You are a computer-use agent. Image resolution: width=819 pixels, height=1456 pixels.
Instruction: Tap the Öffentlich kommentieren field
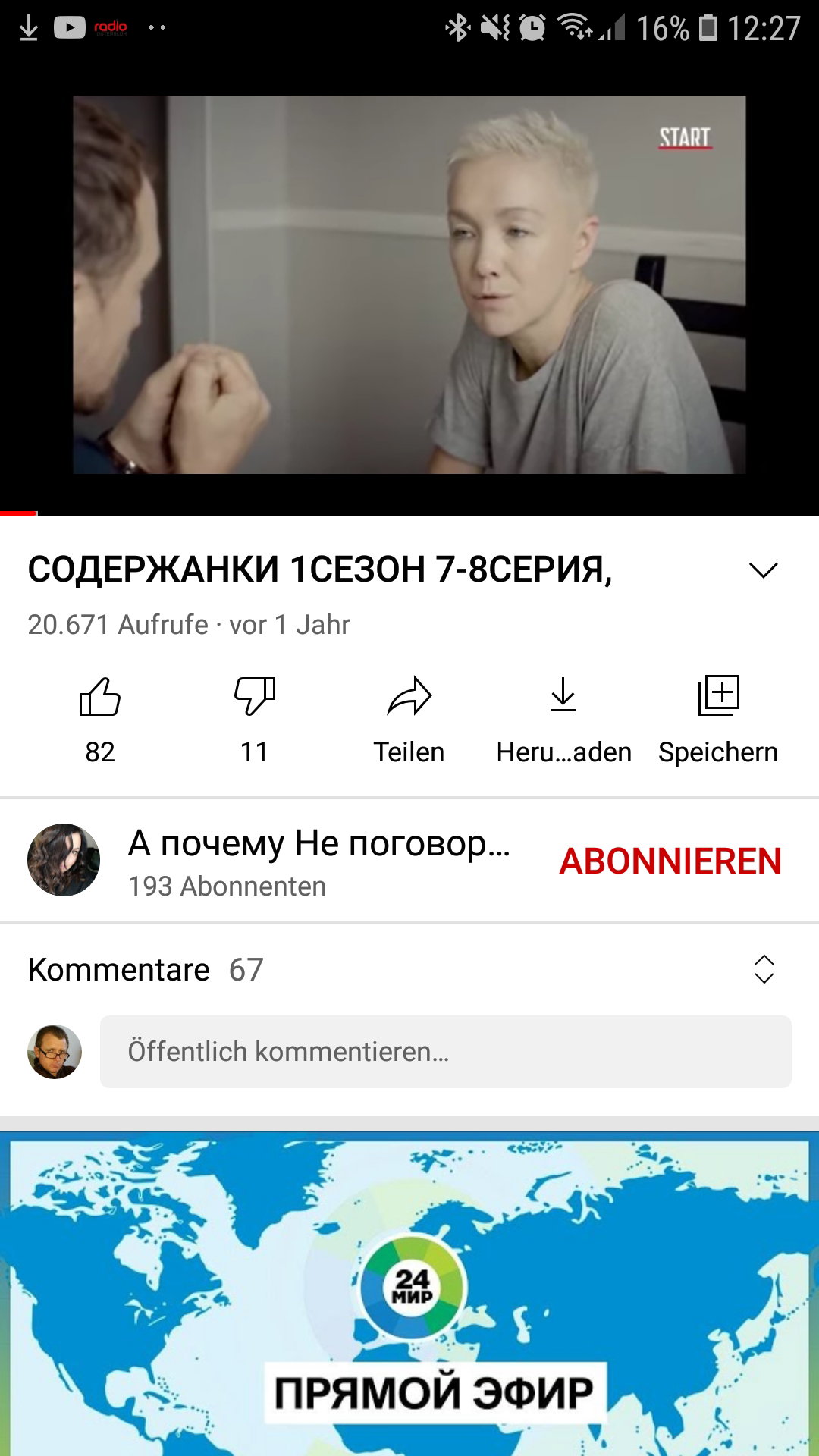(x=446, y=1052)
